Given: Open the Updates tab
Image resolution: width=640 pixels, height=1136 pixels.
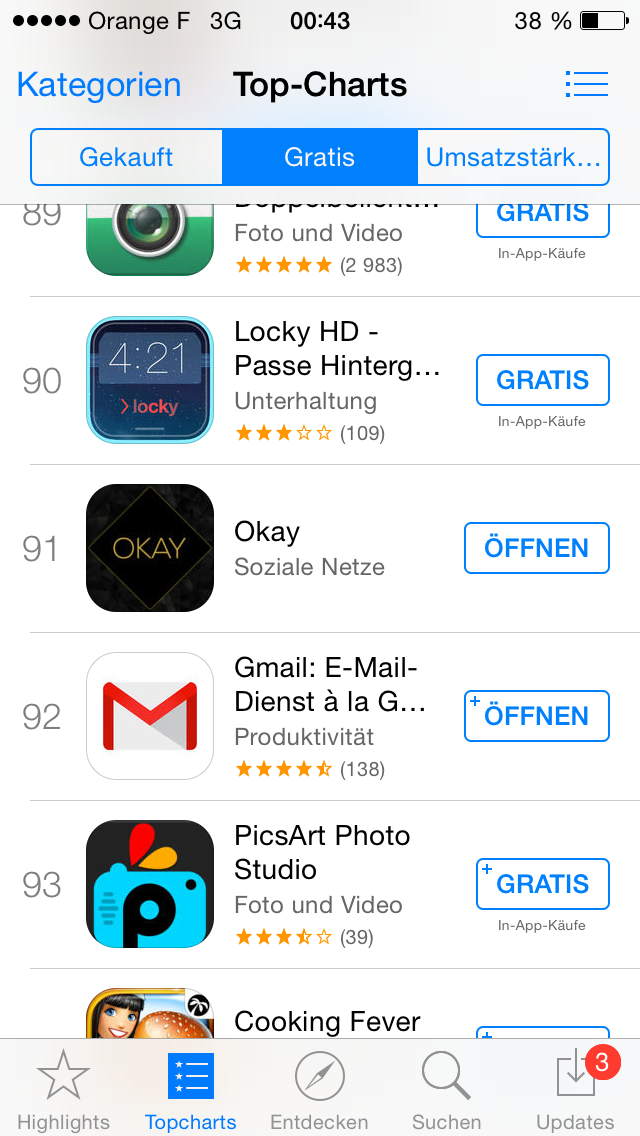Looking at the screenshot, I should (x=575, y=1090).
